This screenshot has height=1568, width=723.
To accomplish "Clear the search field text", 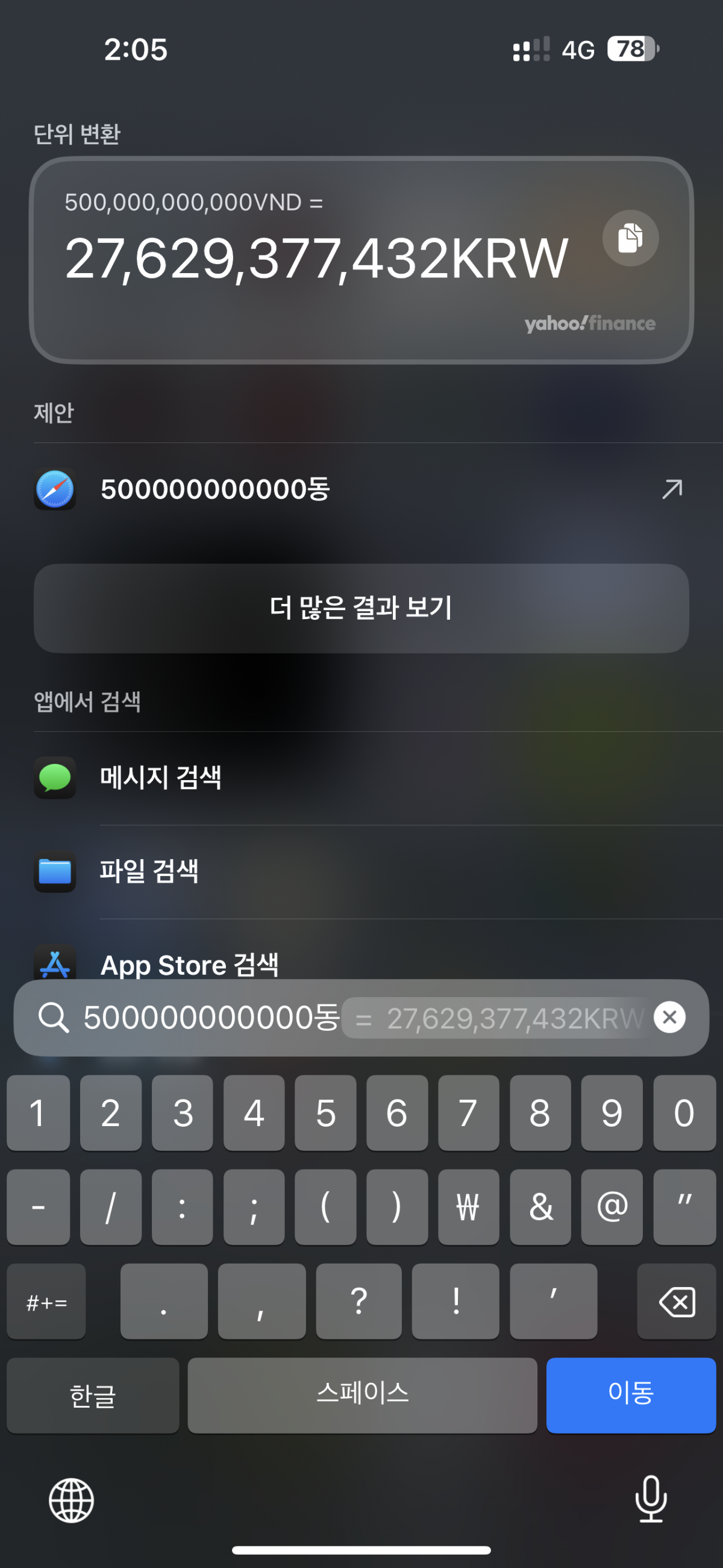I will 669,1017.
